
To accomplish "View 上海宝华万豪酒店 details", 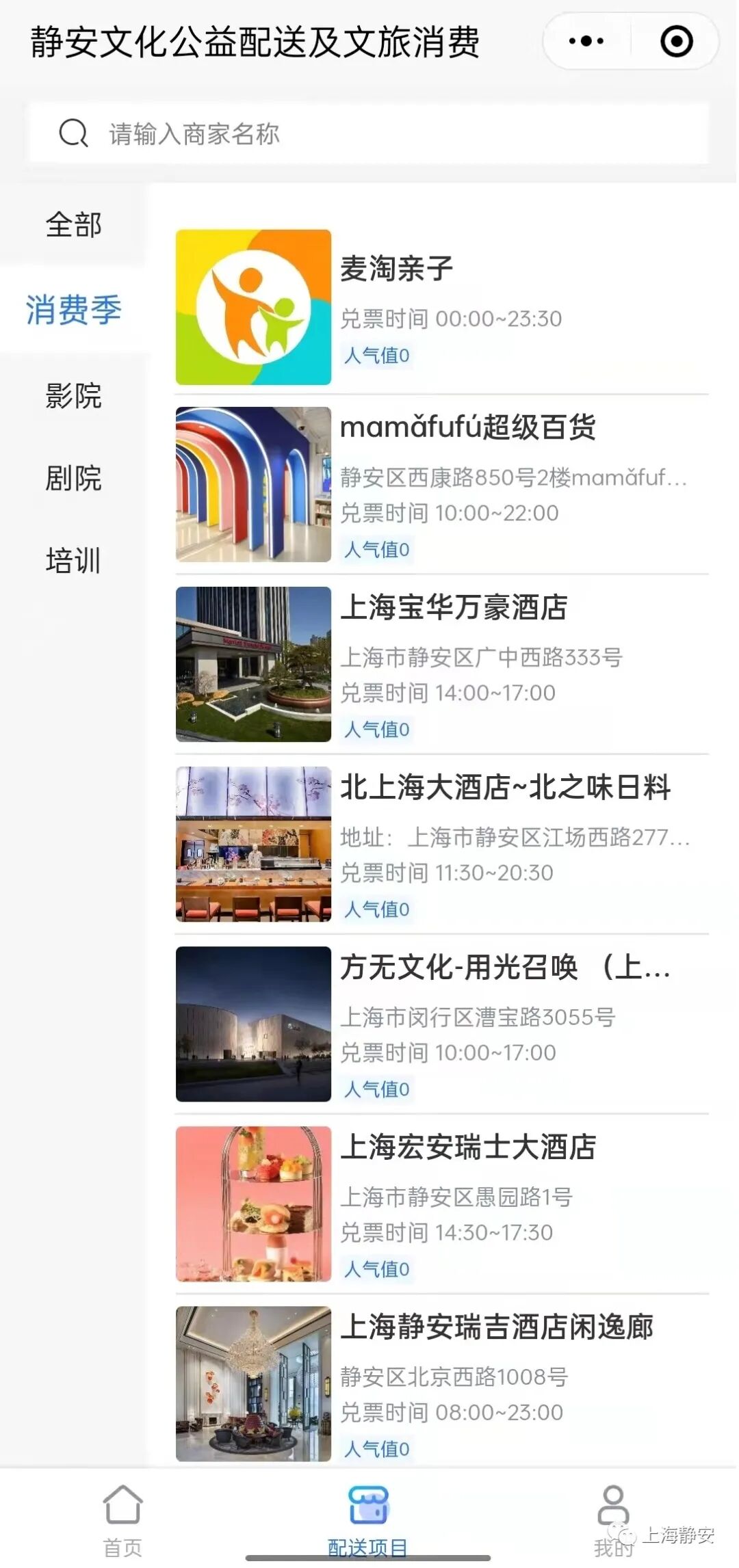I will 441,665.
